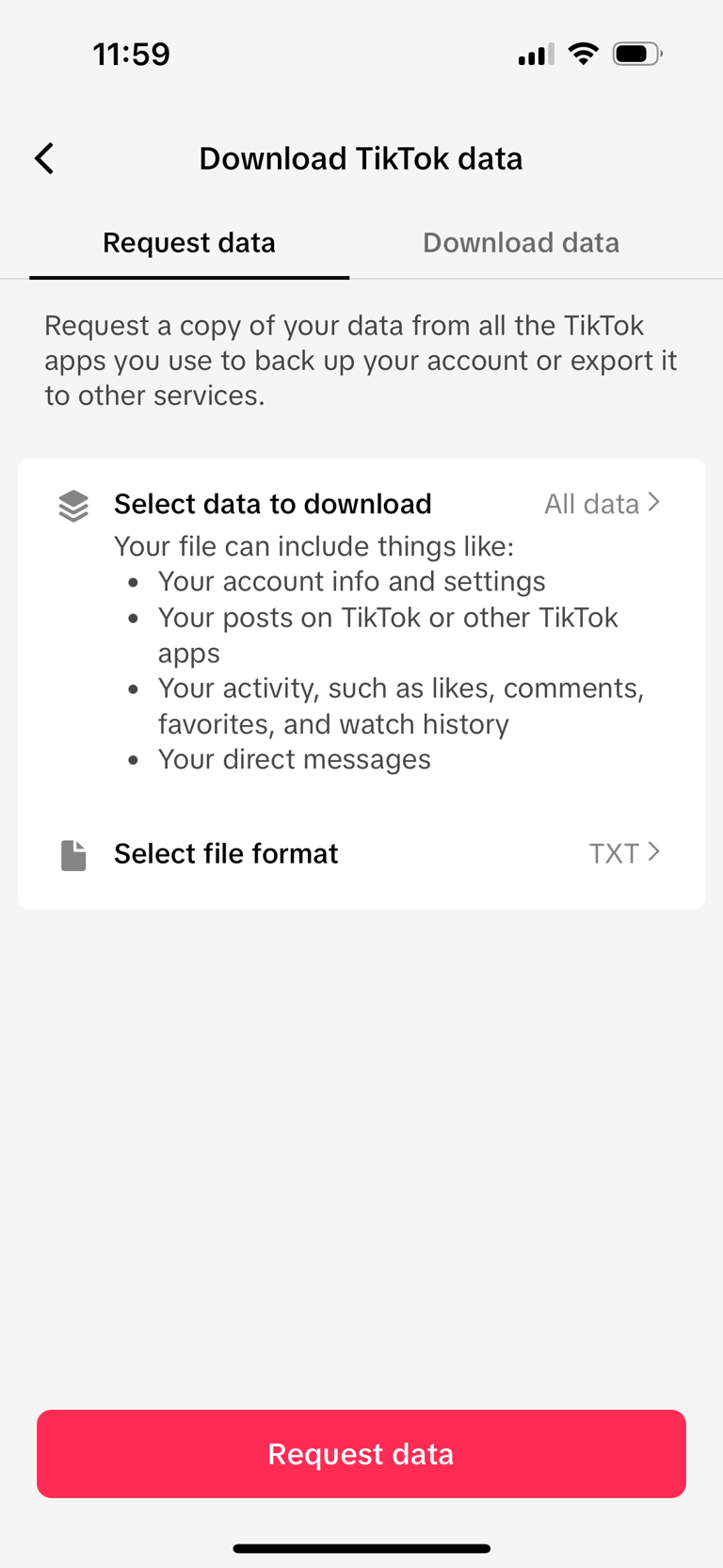
Task: Select the Select data to download row
Action: 272,505
